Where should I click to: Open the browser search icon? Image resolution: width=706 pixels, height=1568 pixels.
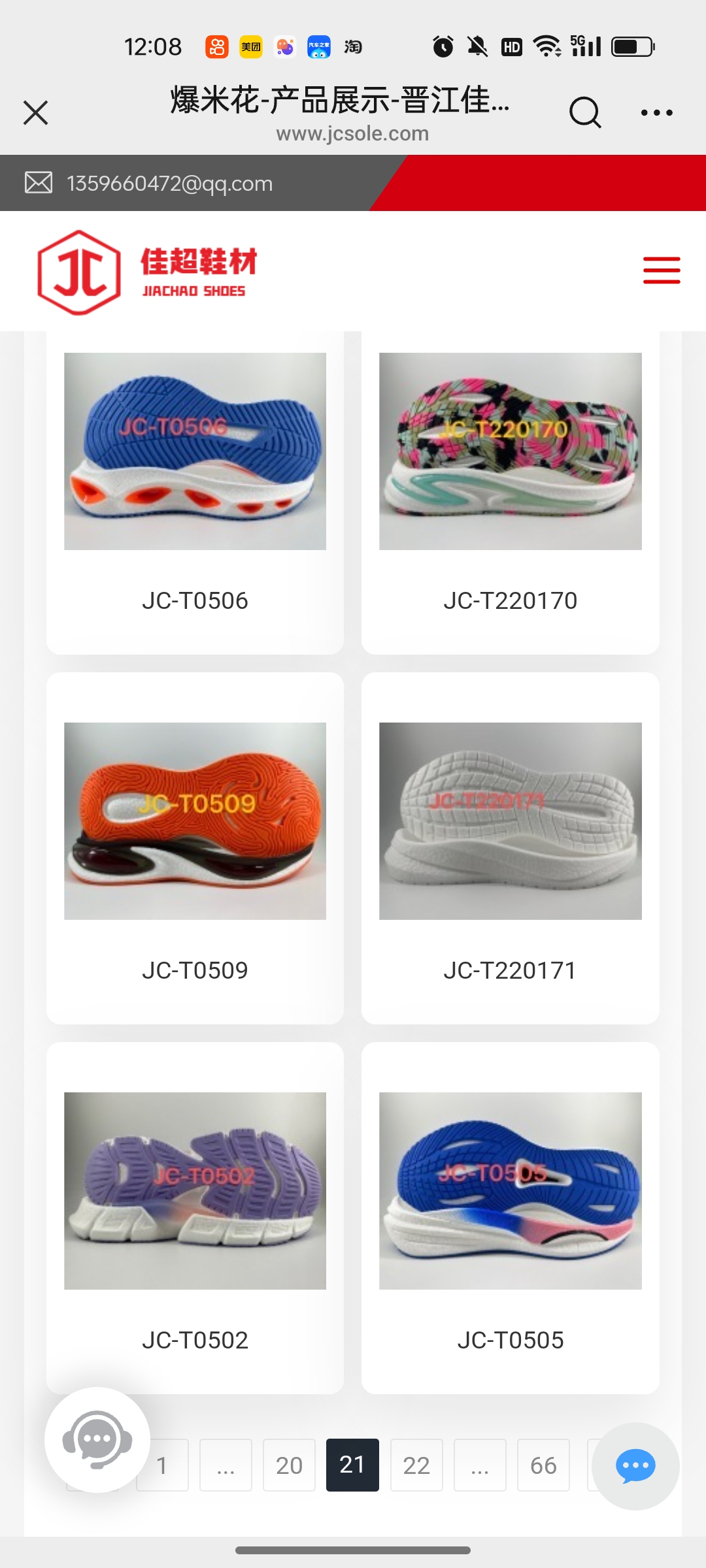584,112
